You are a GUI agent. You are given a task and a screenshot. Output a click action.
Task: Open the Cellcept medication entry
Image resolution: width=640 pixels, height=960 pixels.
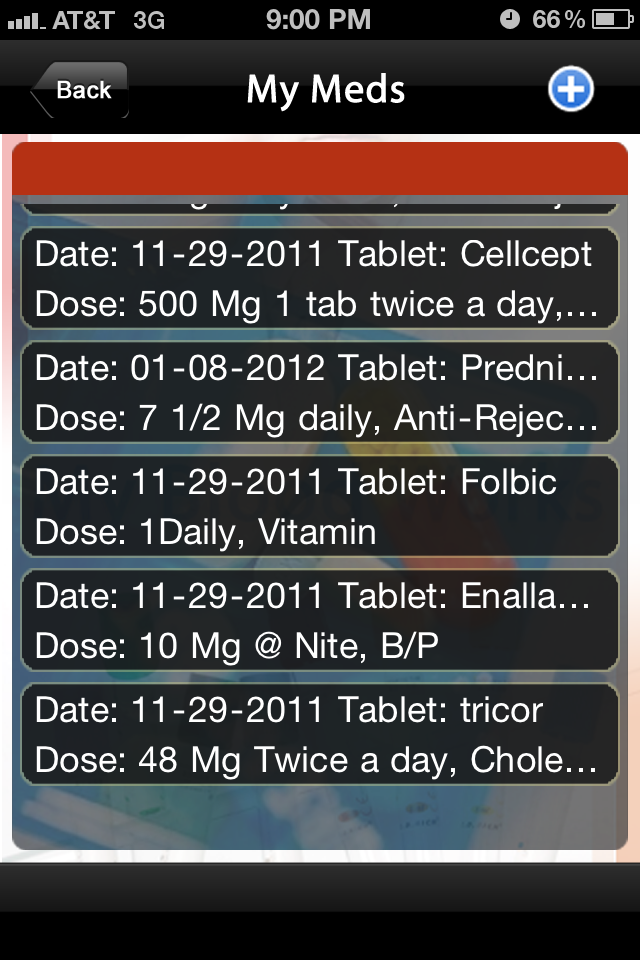pos(319,279)
